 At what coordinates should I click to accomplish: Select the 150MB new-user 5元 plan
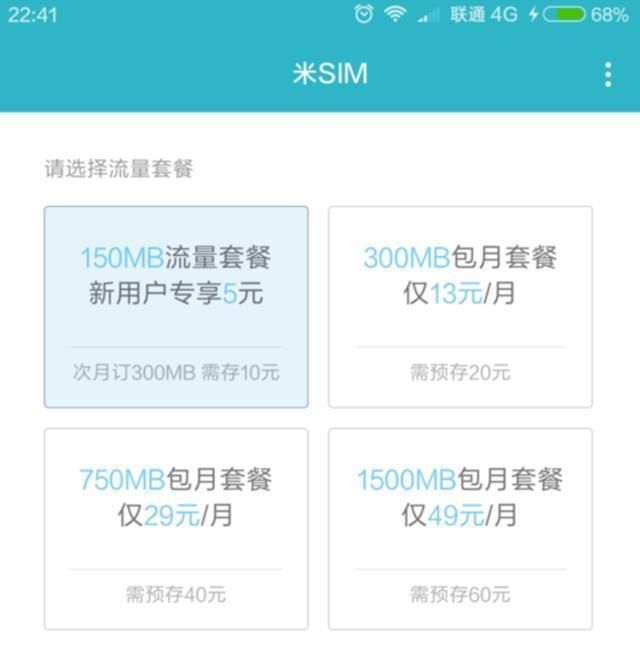coord(176,307)
